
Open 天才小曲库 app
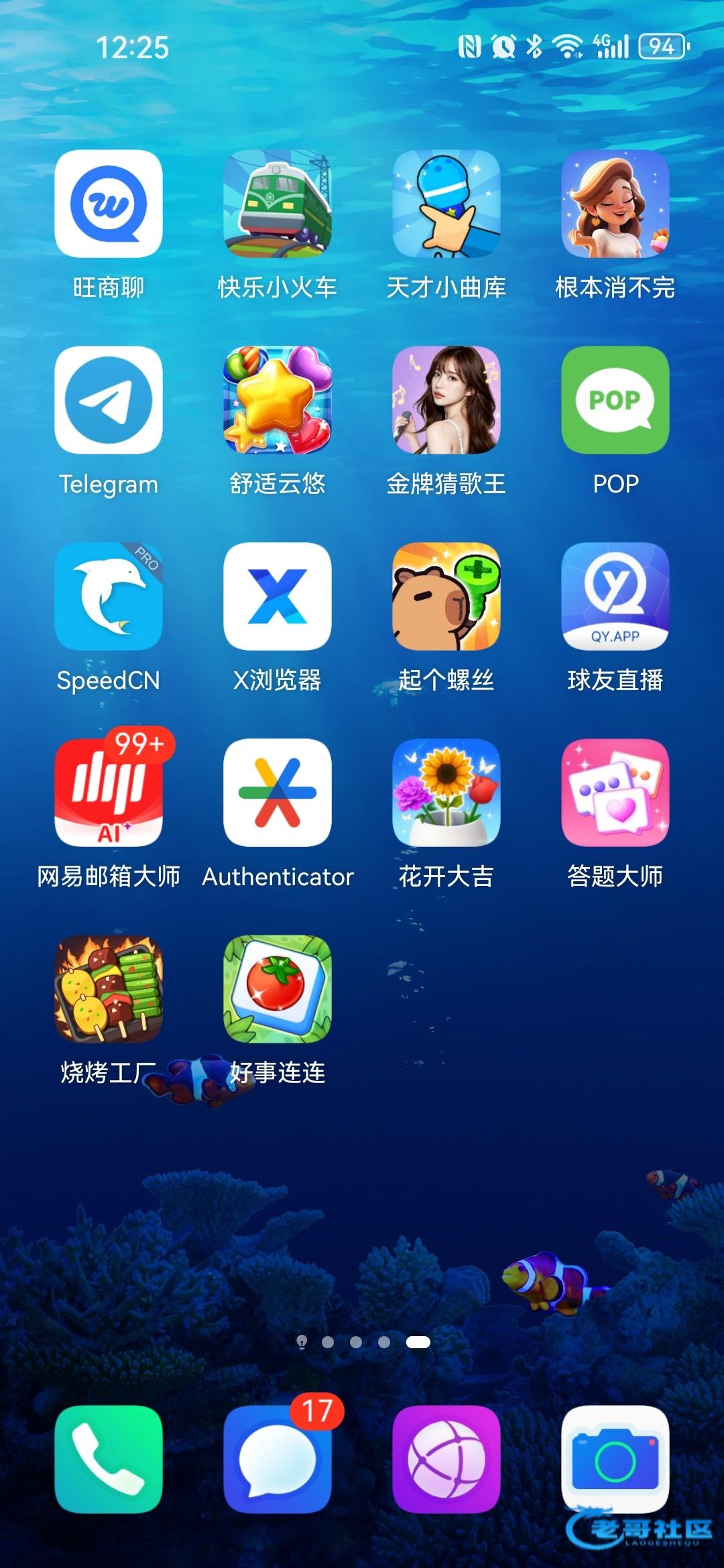point(446,204)
